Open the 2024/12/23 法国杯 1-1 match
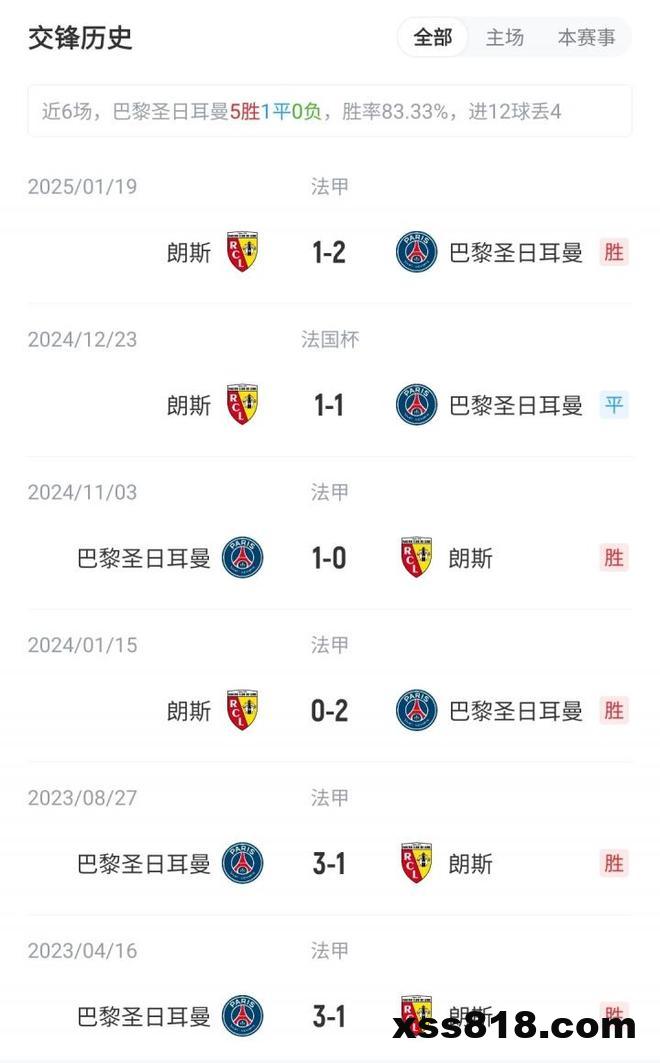The width and height of the screenshot is (660, 1063). (329, 405)
